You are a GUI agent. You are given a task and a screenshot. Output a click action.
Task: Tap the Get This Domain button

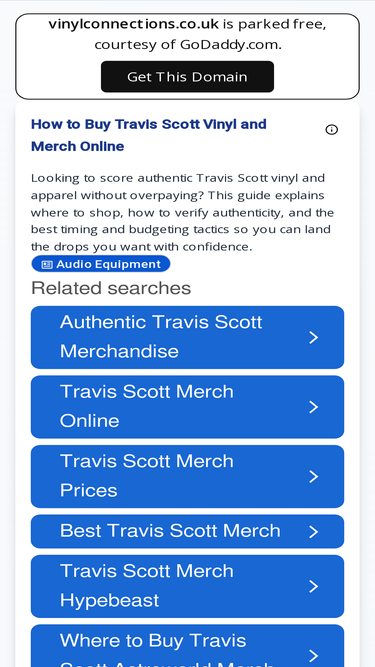click(187, 77)
